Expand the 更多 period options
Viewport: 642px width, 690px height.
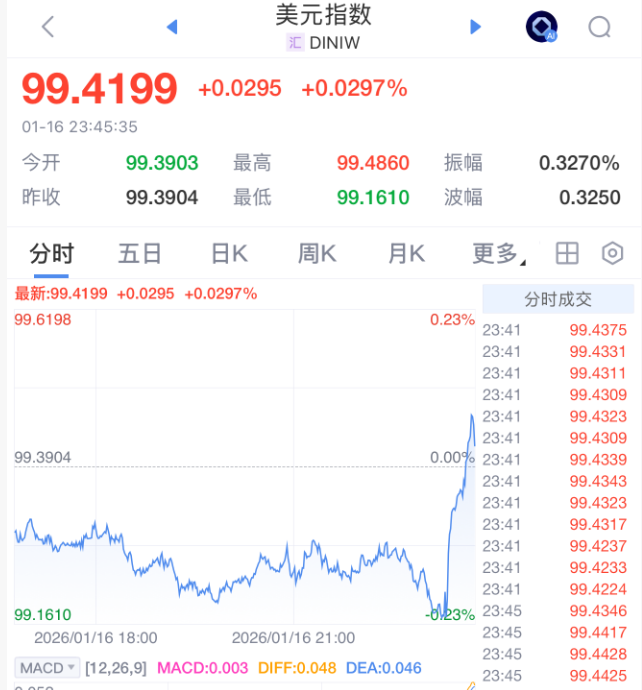point(498,253)
